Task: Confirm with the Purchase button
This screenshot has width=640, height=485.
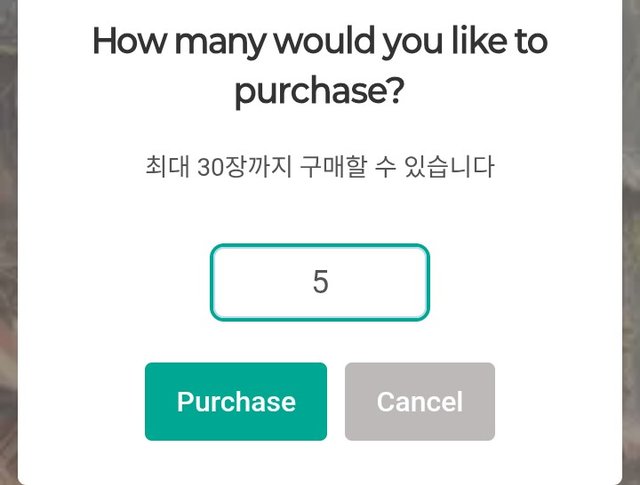Action: [x=236, y=402]
